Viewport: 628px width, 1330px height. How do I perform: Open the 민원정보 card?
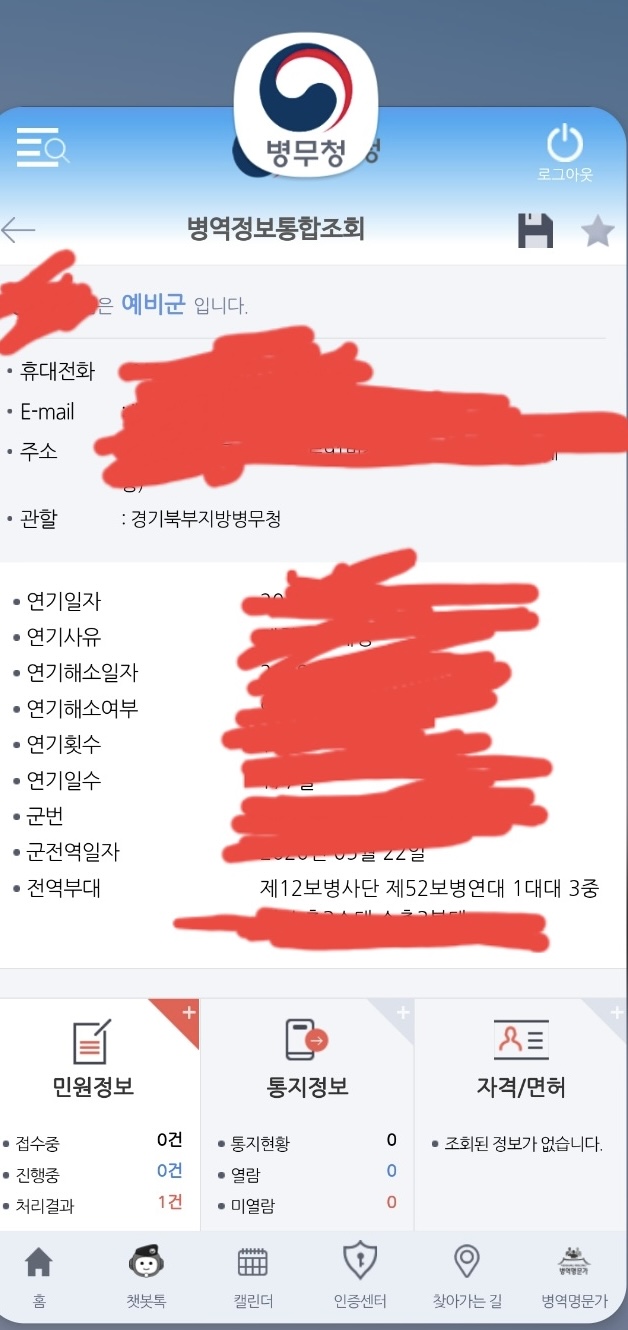[93, 1060]
